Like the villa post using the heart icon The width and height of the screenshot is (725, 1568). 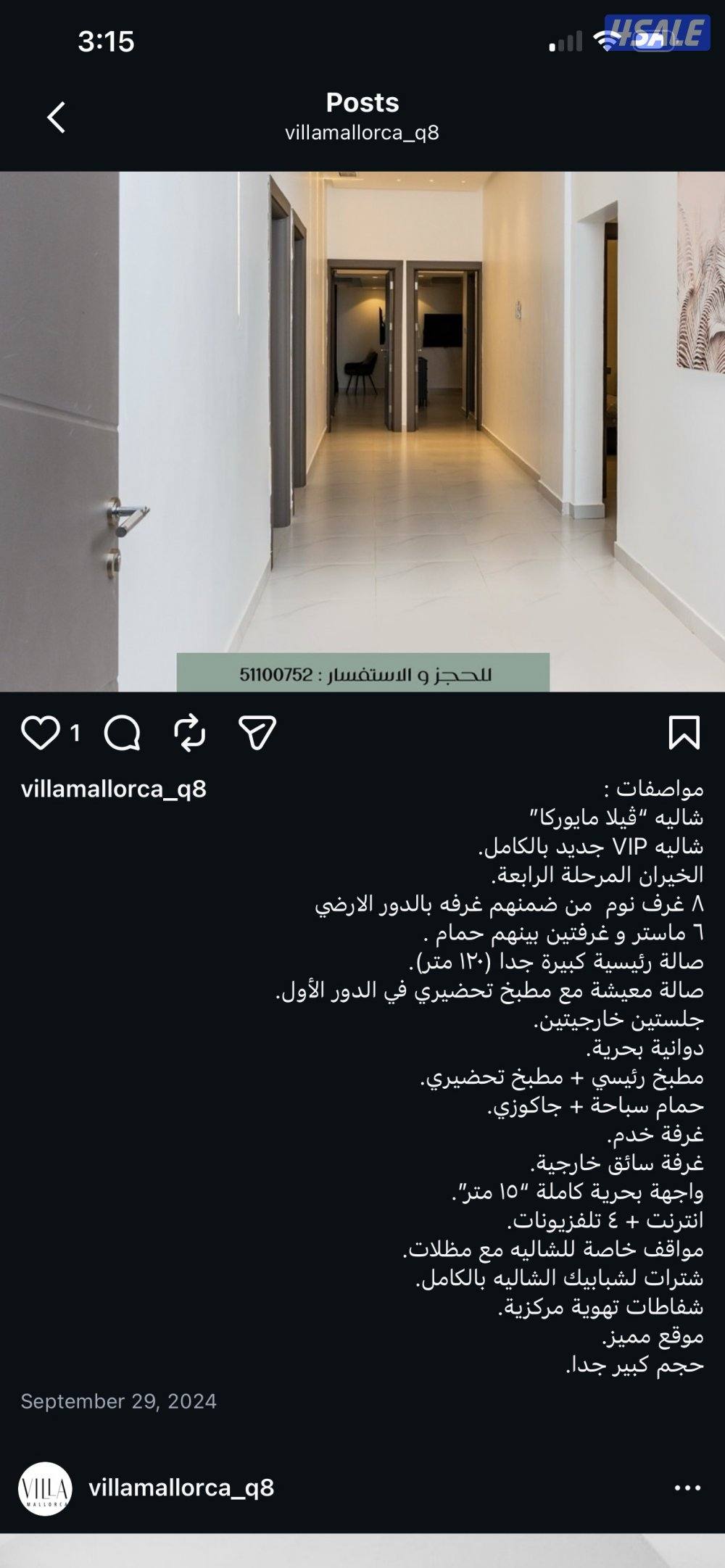pyautogui.click(x=42, y=733)
